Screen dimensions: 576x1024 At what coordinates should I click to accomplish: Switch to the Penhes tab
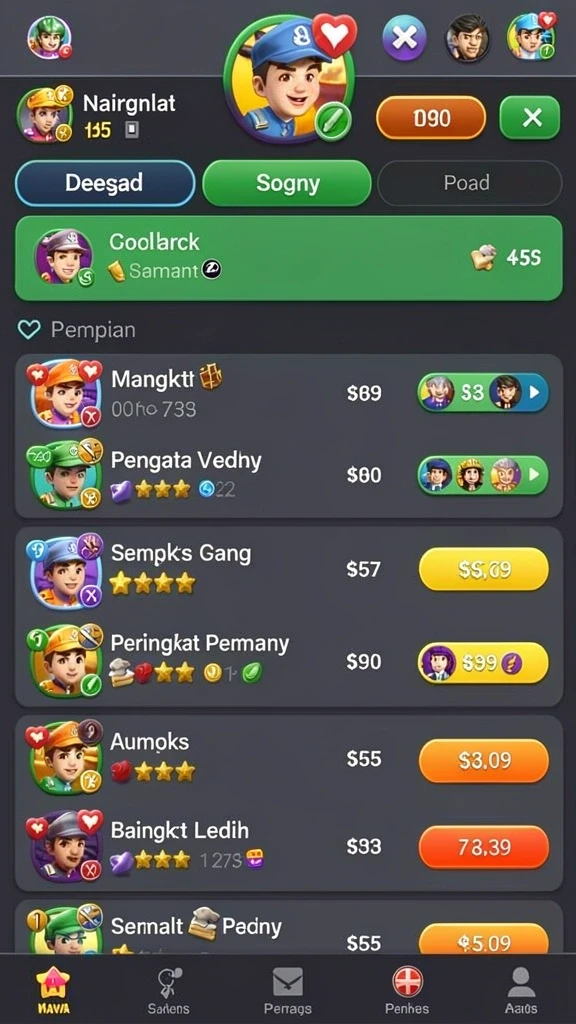click(408, 990)
